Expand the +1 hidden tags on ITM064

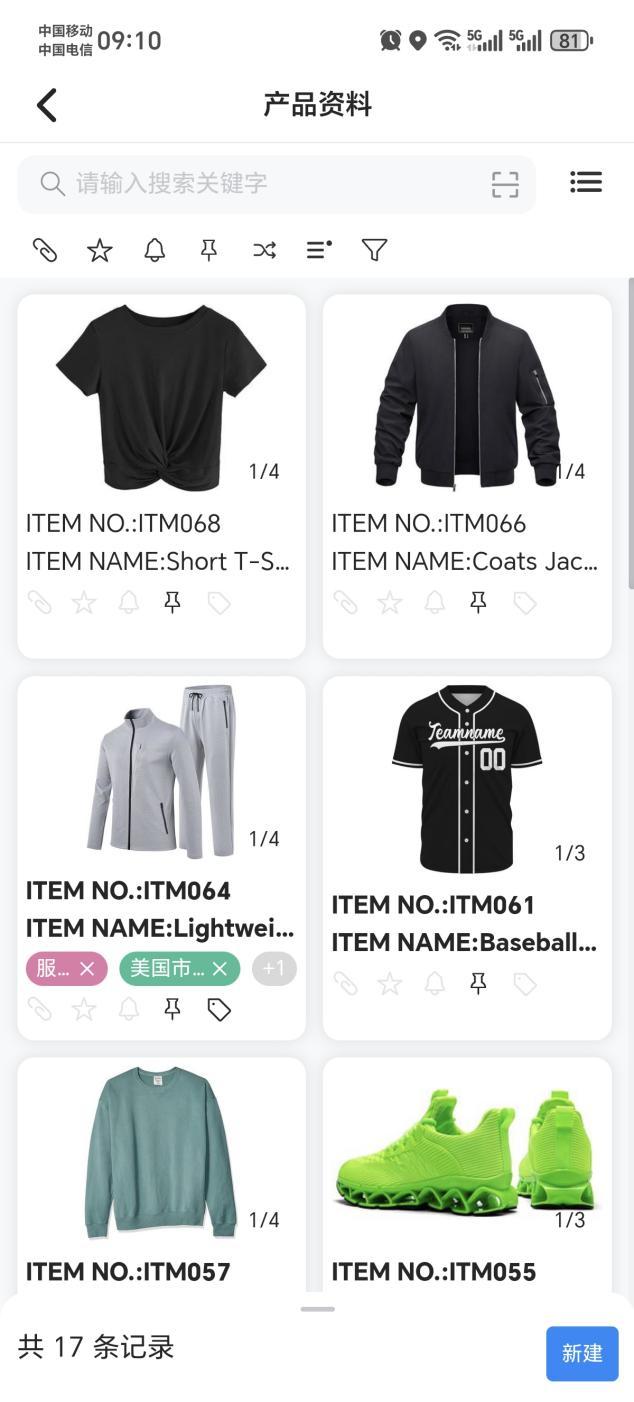(x=274, y=968)
